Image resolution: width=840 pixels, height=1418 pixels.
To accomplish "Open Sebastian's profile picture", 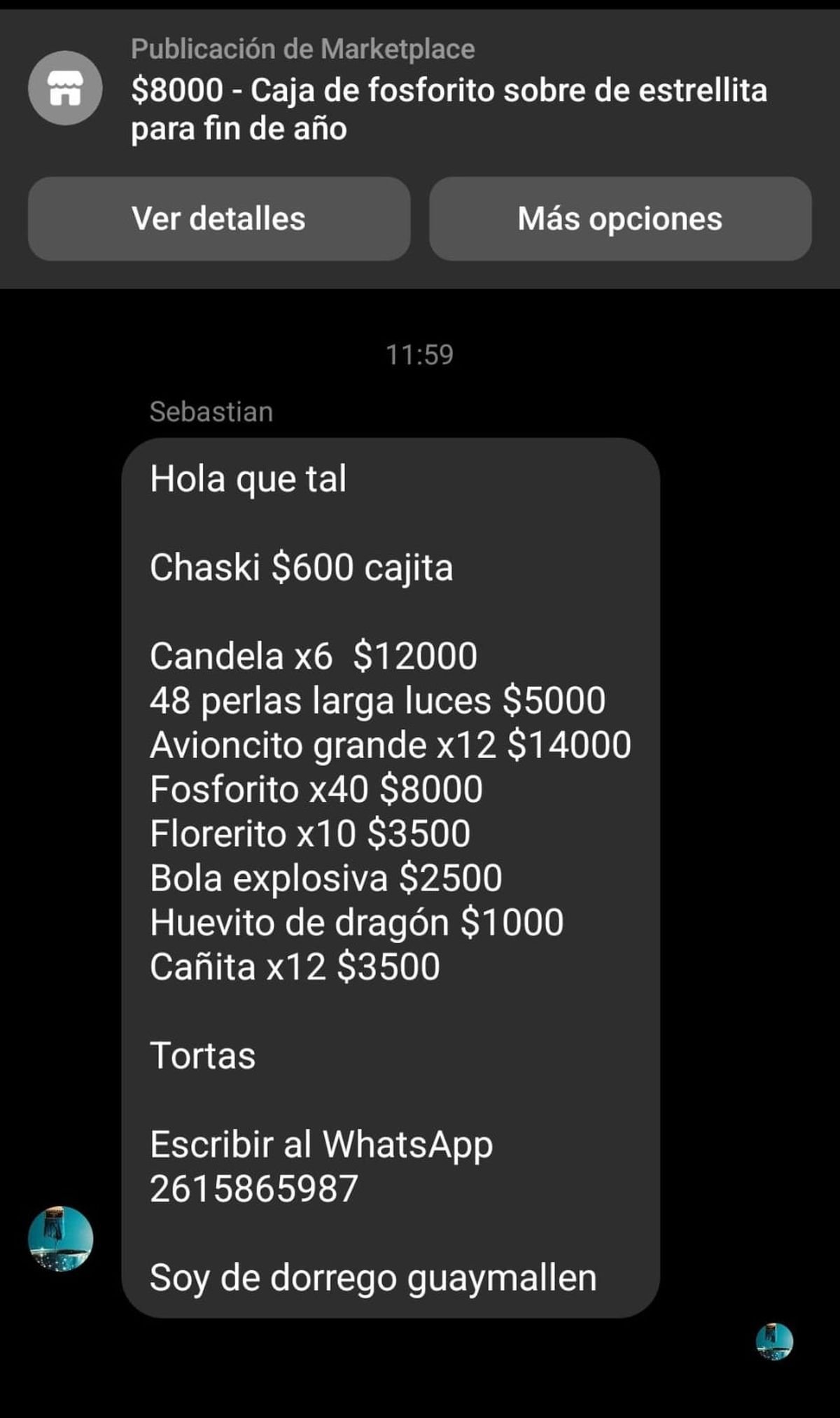I will 61,1238.
